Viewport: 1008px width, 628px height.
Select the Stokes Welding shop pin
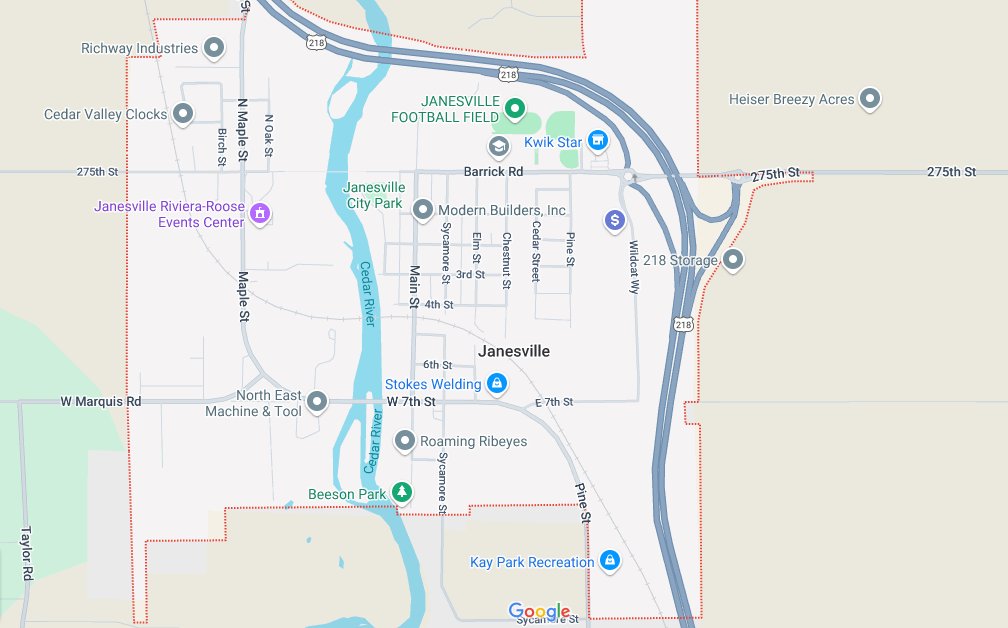[x=496, y=383]
